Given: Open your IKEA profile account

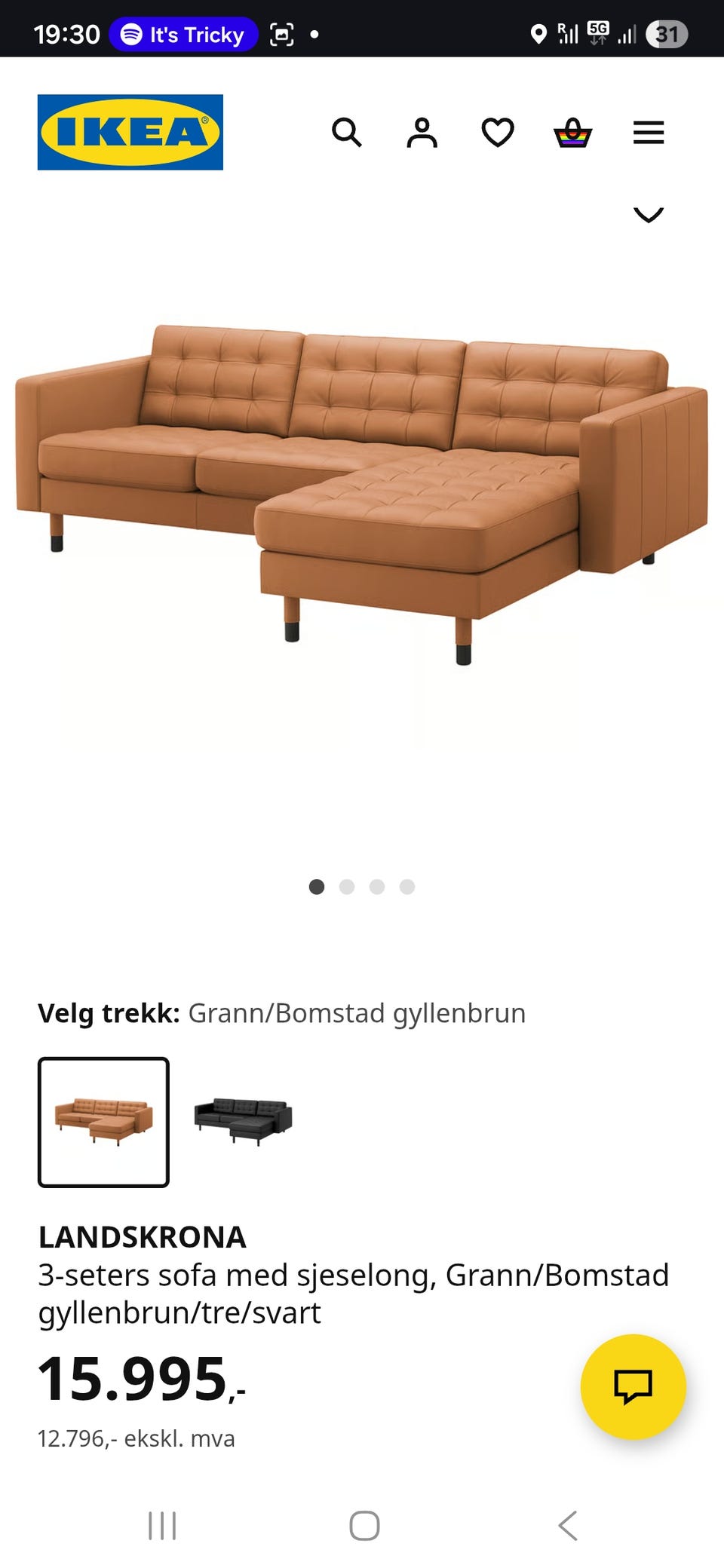Looking at the screenshot, I should pyautogui.click(x=422, y=133).
